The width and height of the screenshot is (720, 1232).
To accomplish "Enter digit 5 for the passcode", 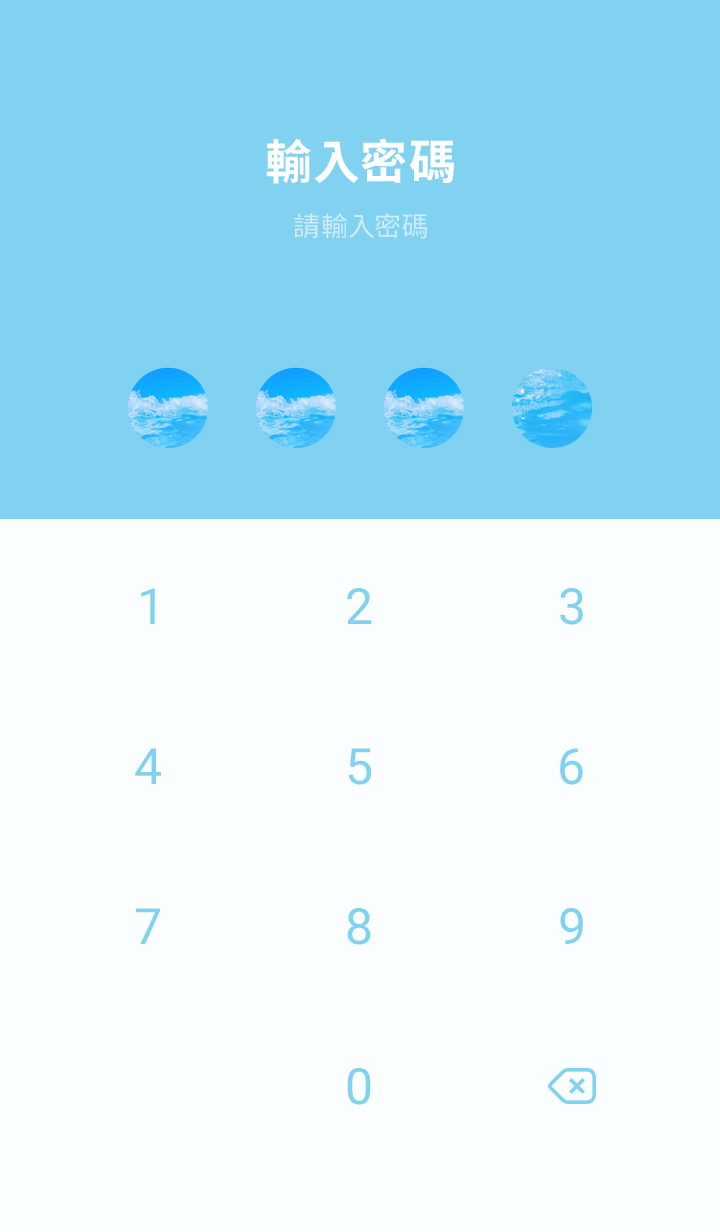I will tap(359, 767).
